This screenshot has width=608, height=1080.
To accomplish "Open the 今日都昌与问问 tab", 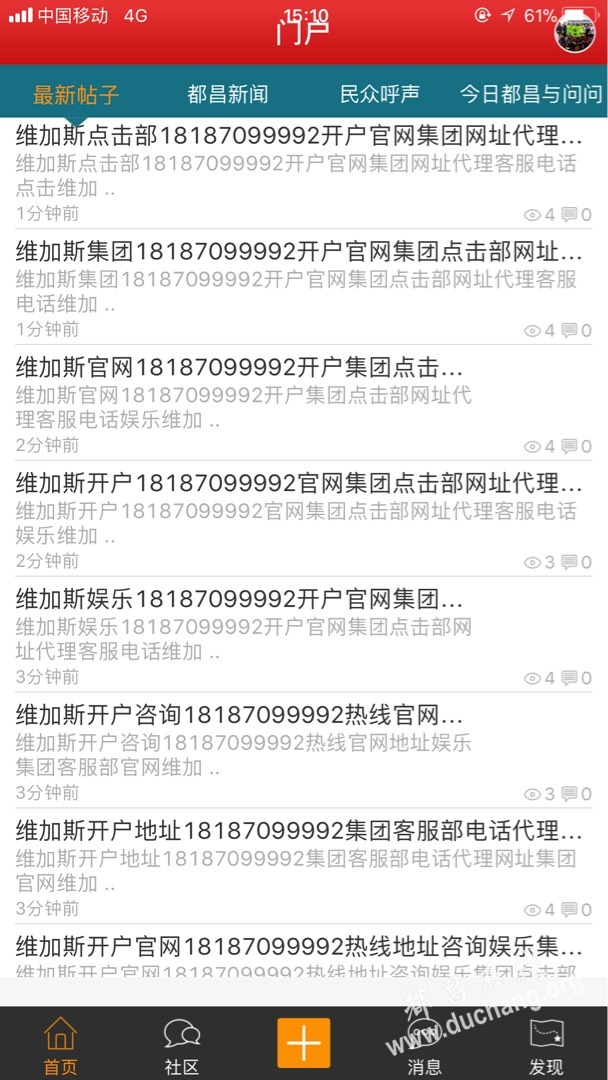I will [x=532, y=94].
